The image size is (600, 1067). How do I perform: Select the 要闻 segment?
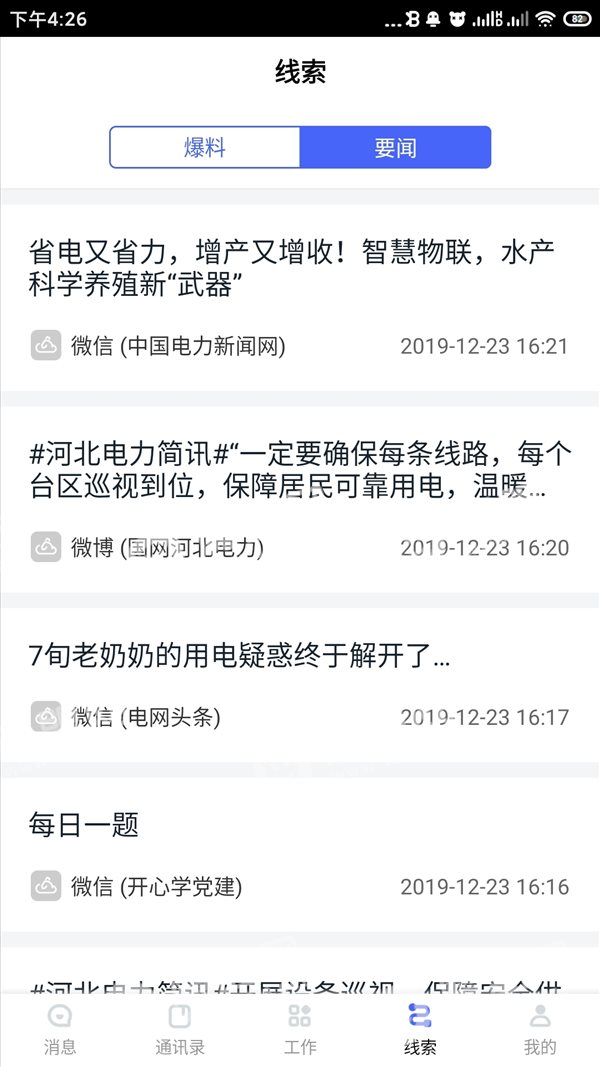pos(395,147)
